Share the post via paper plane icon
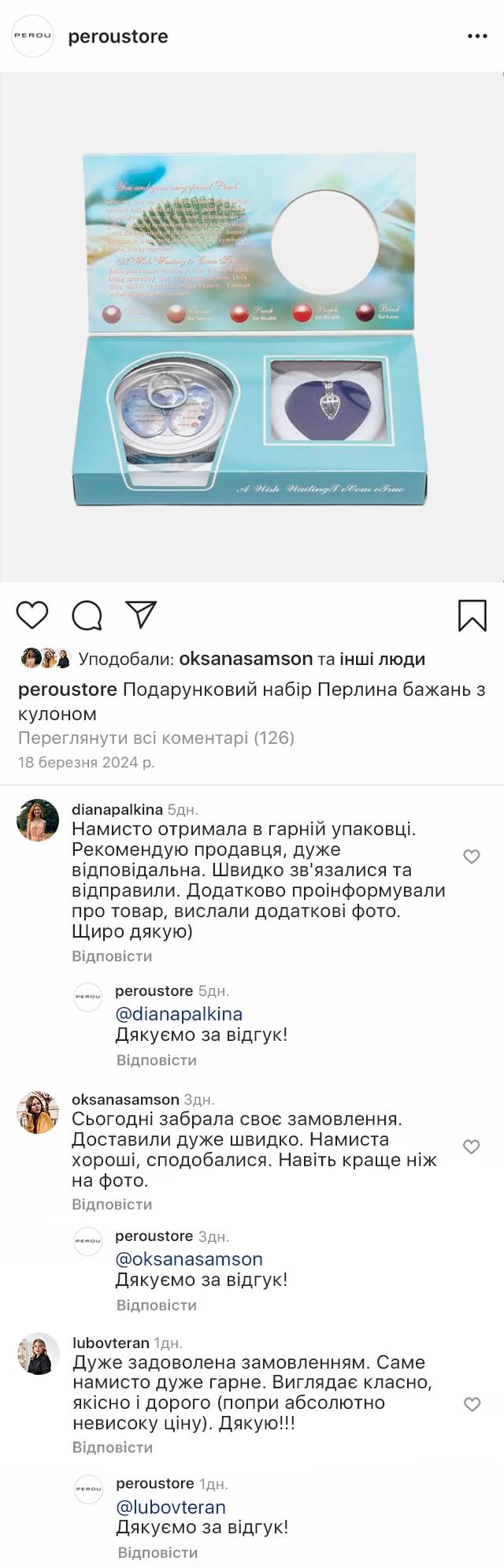 pos(142,615)
